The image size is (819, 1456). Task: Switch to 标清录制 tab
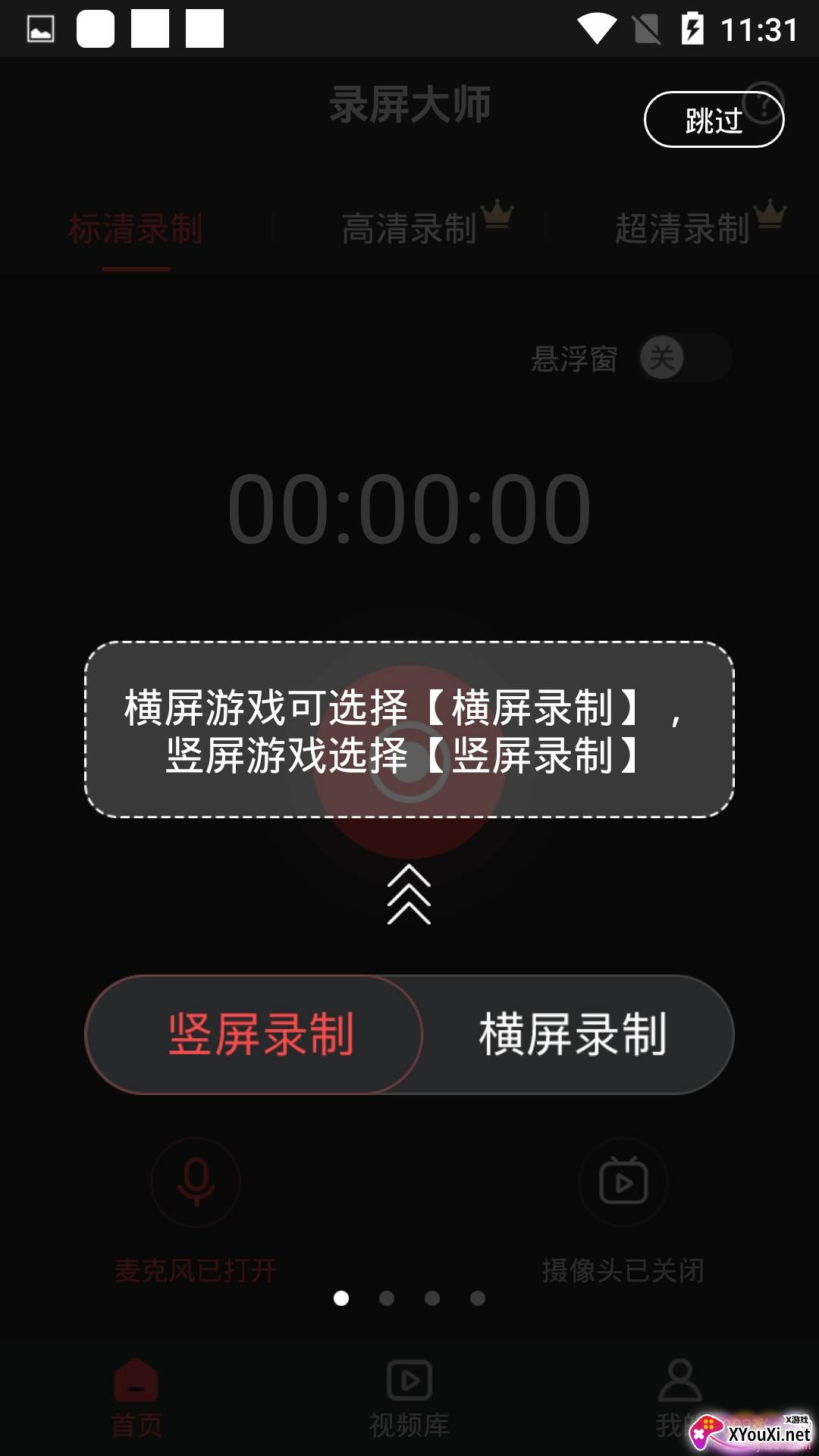coord(136,229)
